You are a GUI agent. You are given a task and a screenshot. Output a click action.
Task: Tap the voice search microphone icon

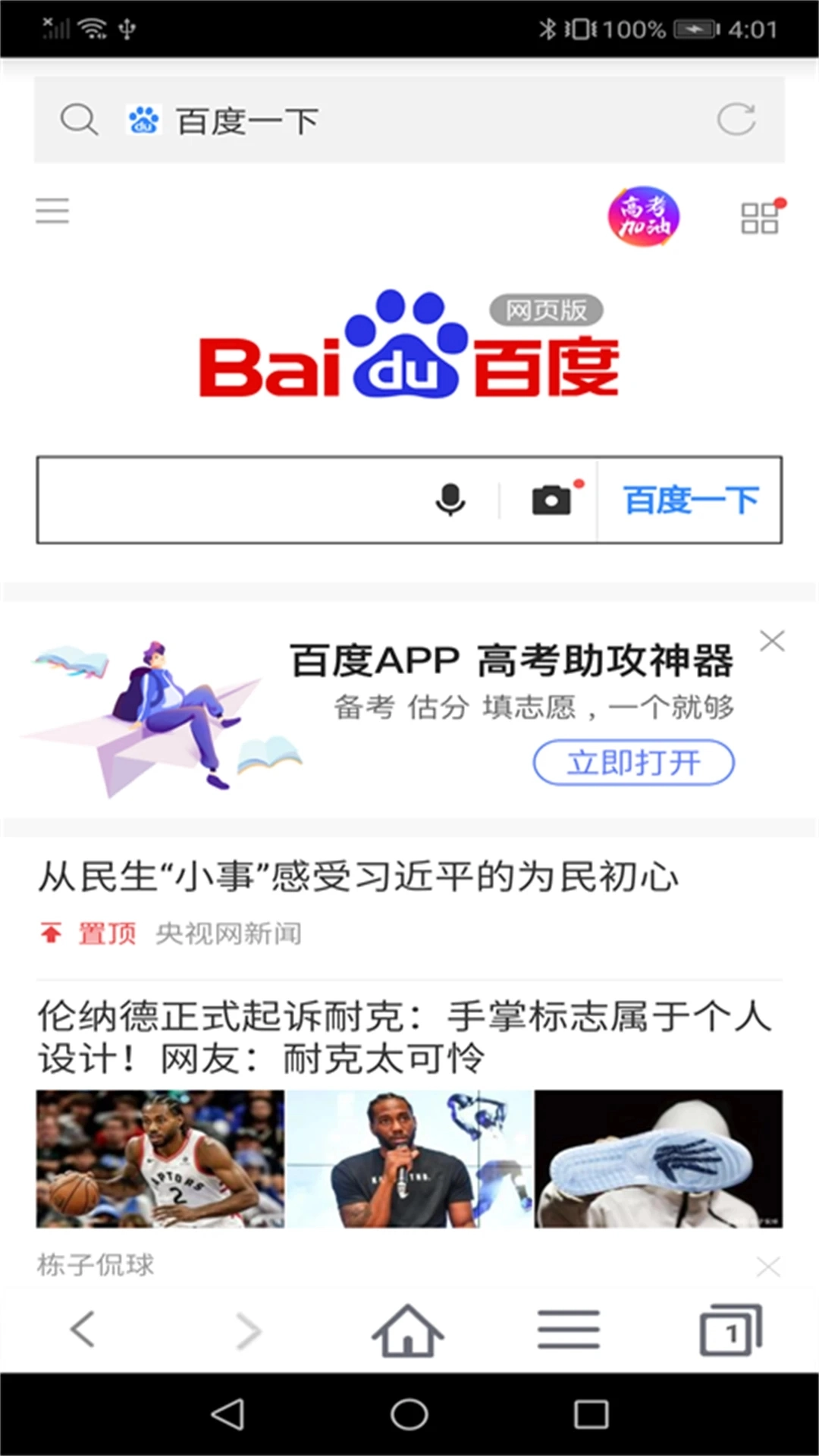(x=450, y=499)
